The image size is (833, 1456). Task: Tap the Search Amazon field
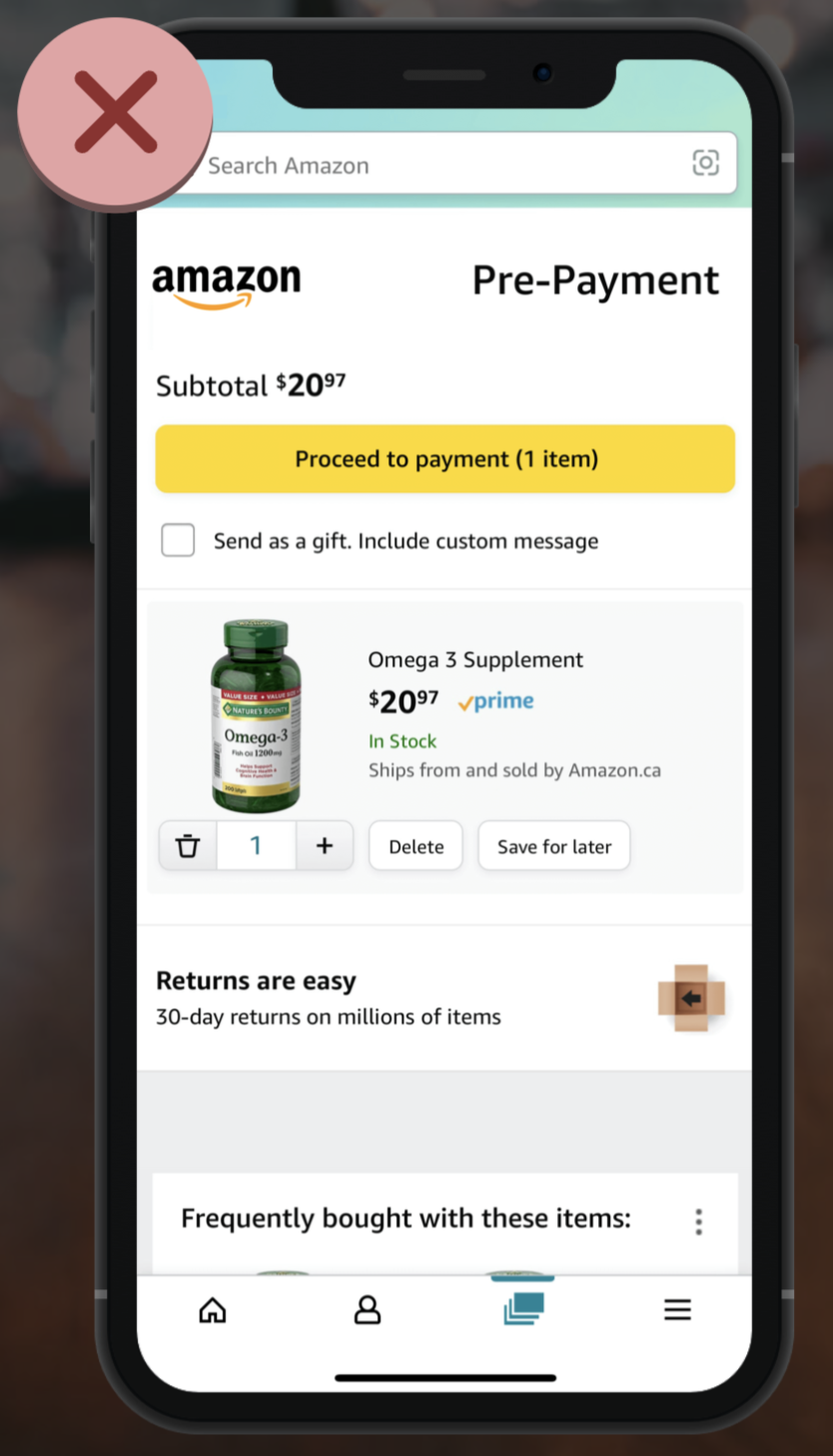[x=439, y=165]
